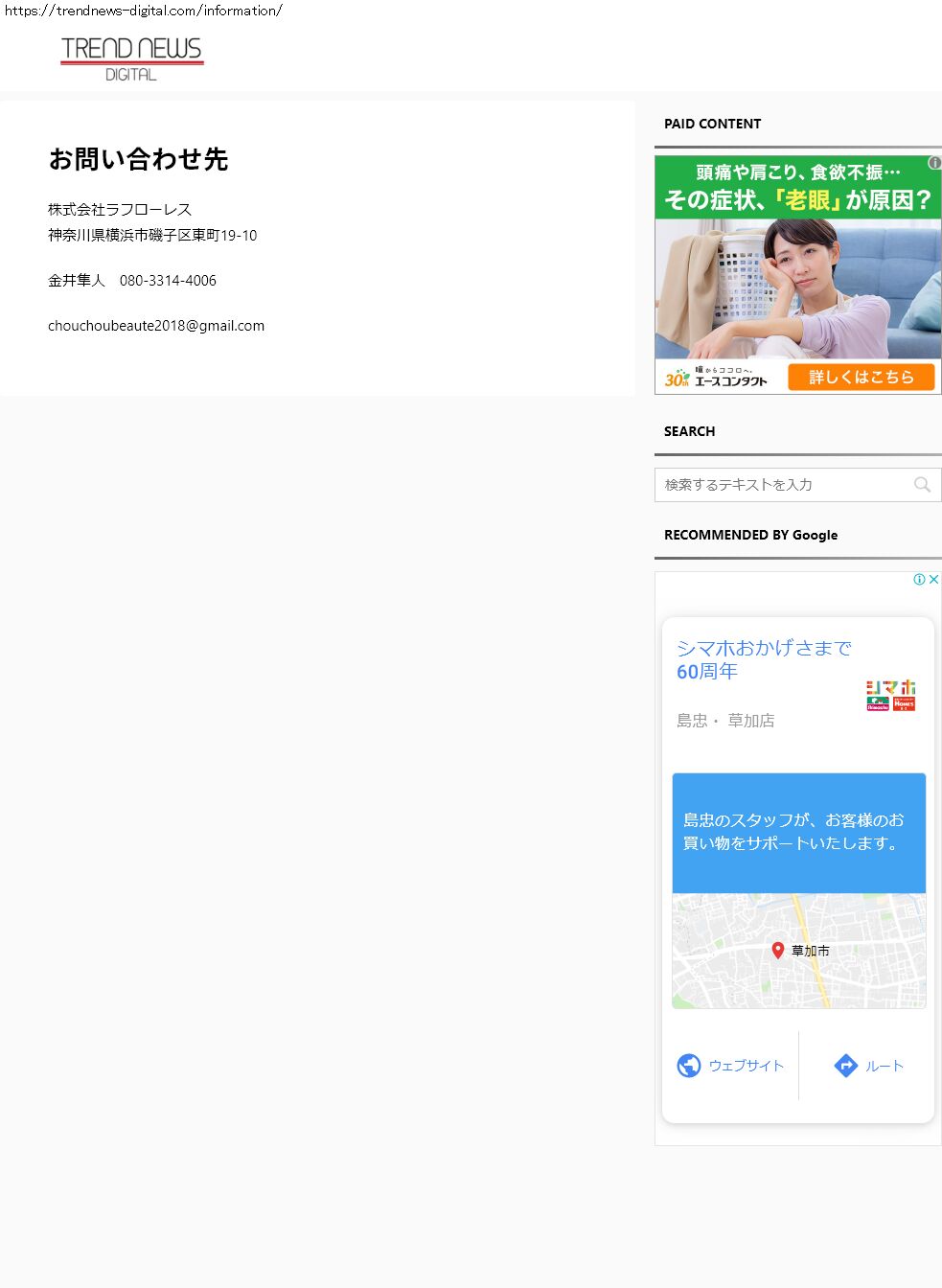942x1288 pixels.
Task: Open the Trend News Digital logo
Action: (x=131, y=59)
